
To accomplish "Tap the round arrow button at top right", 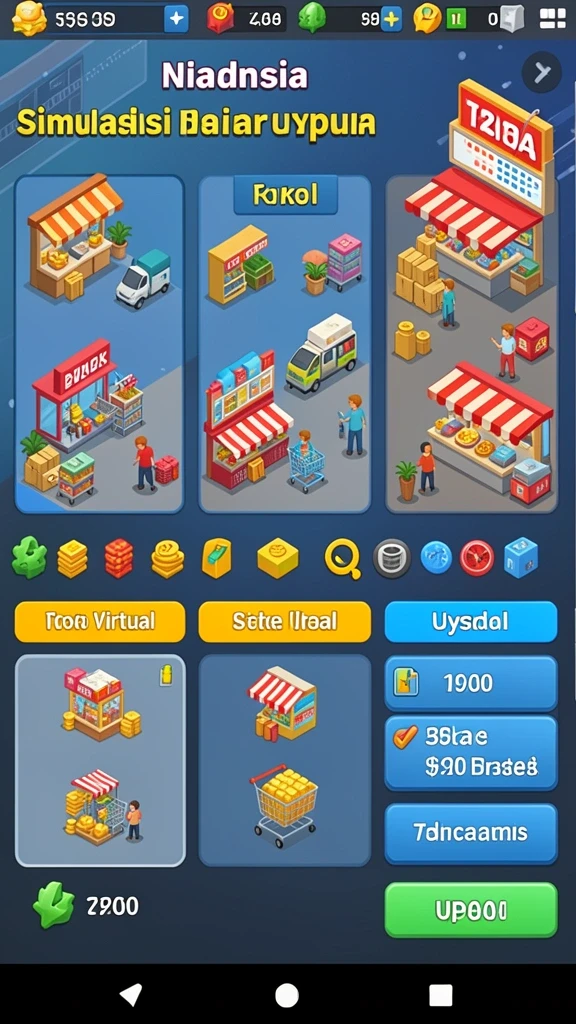I will (x=541, y=72).
